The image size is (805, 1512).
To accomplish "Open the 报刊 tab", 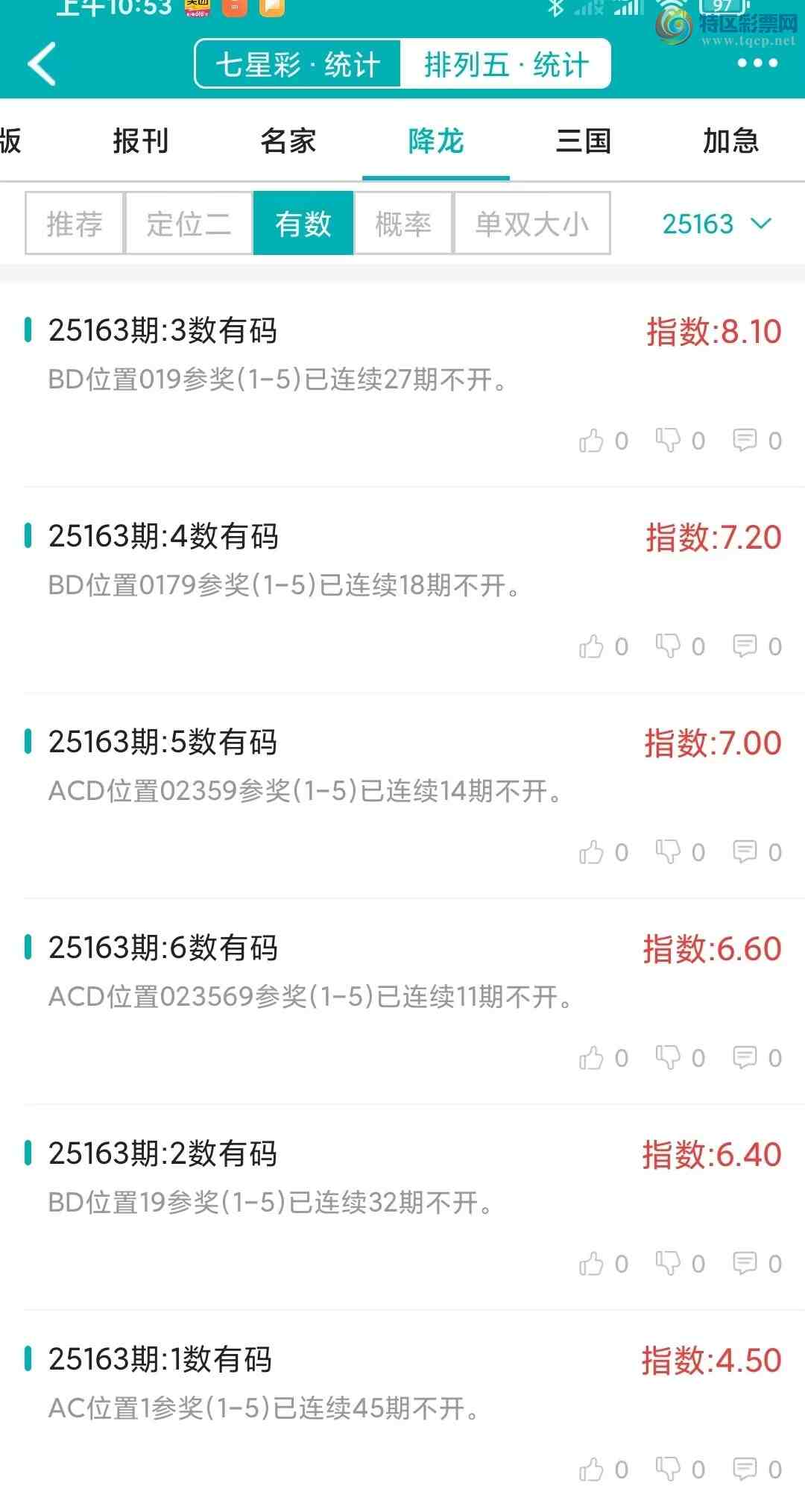I will pos(140,141).
